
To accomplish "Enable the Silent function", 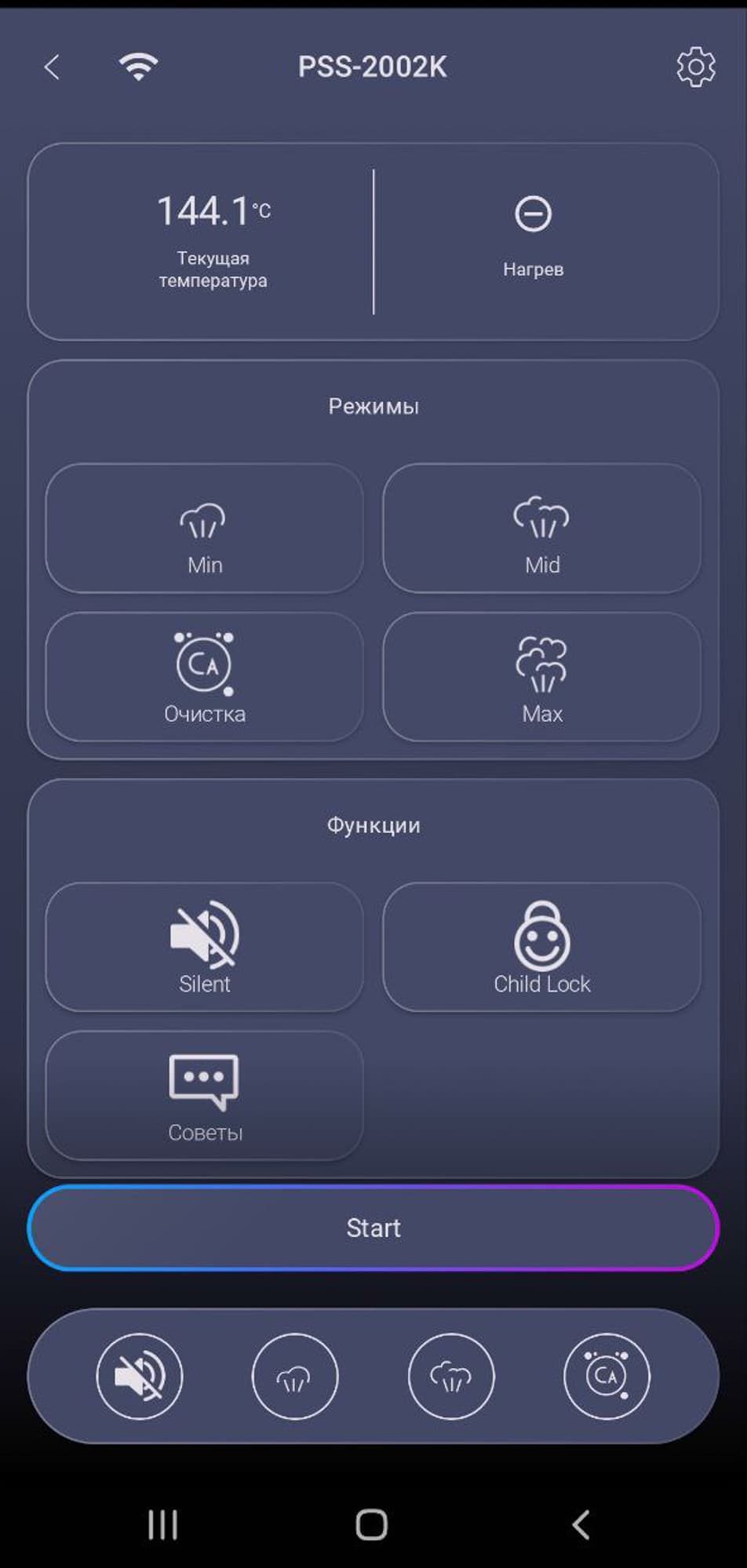I will click(x=205, y=948).
